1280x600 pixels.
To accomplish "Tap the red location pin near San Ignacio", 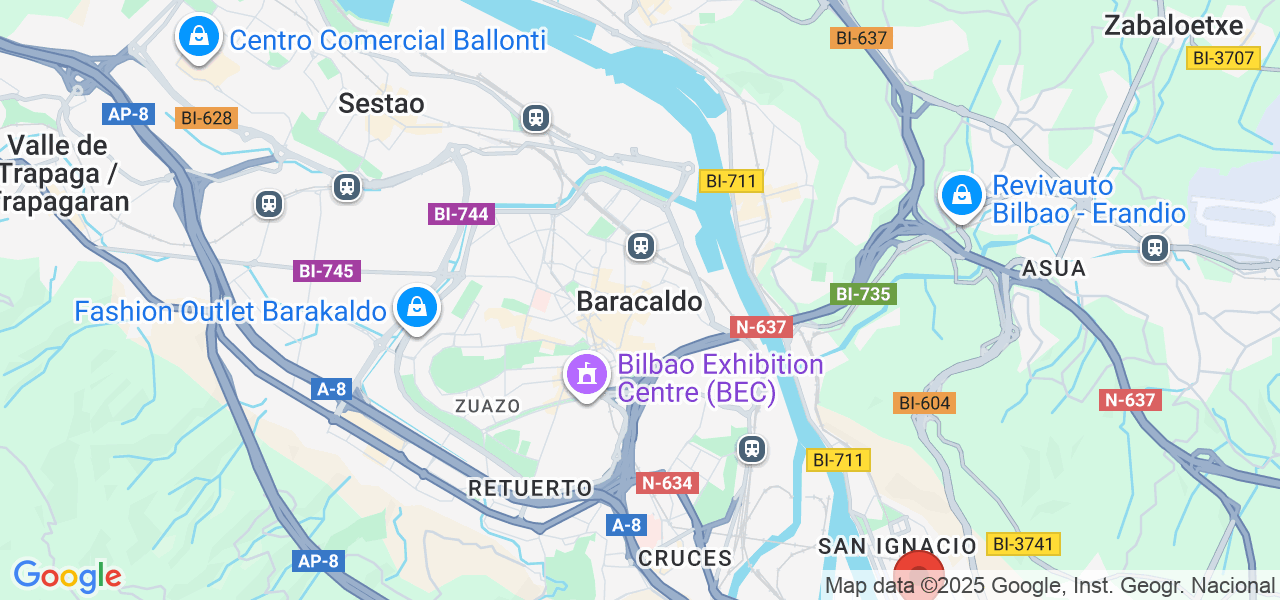I will tap(918, 578).
